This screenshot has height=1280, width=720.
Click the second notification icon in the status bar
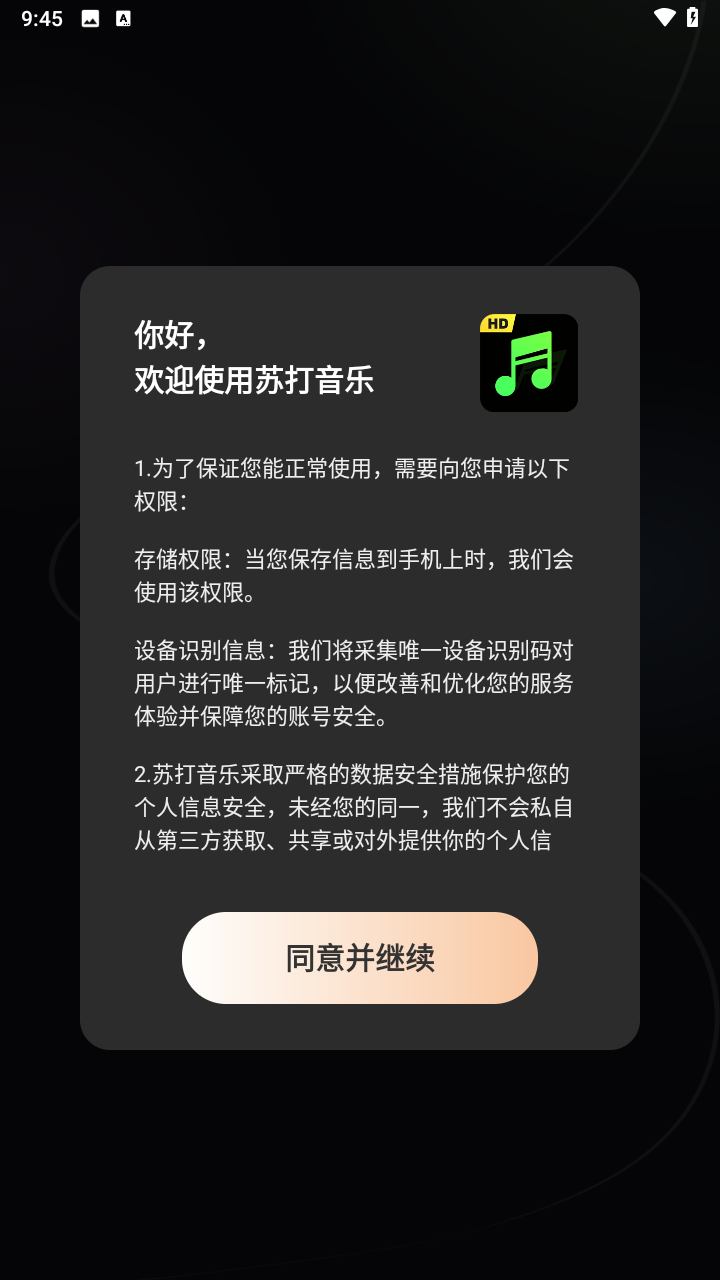coord(124,17)
